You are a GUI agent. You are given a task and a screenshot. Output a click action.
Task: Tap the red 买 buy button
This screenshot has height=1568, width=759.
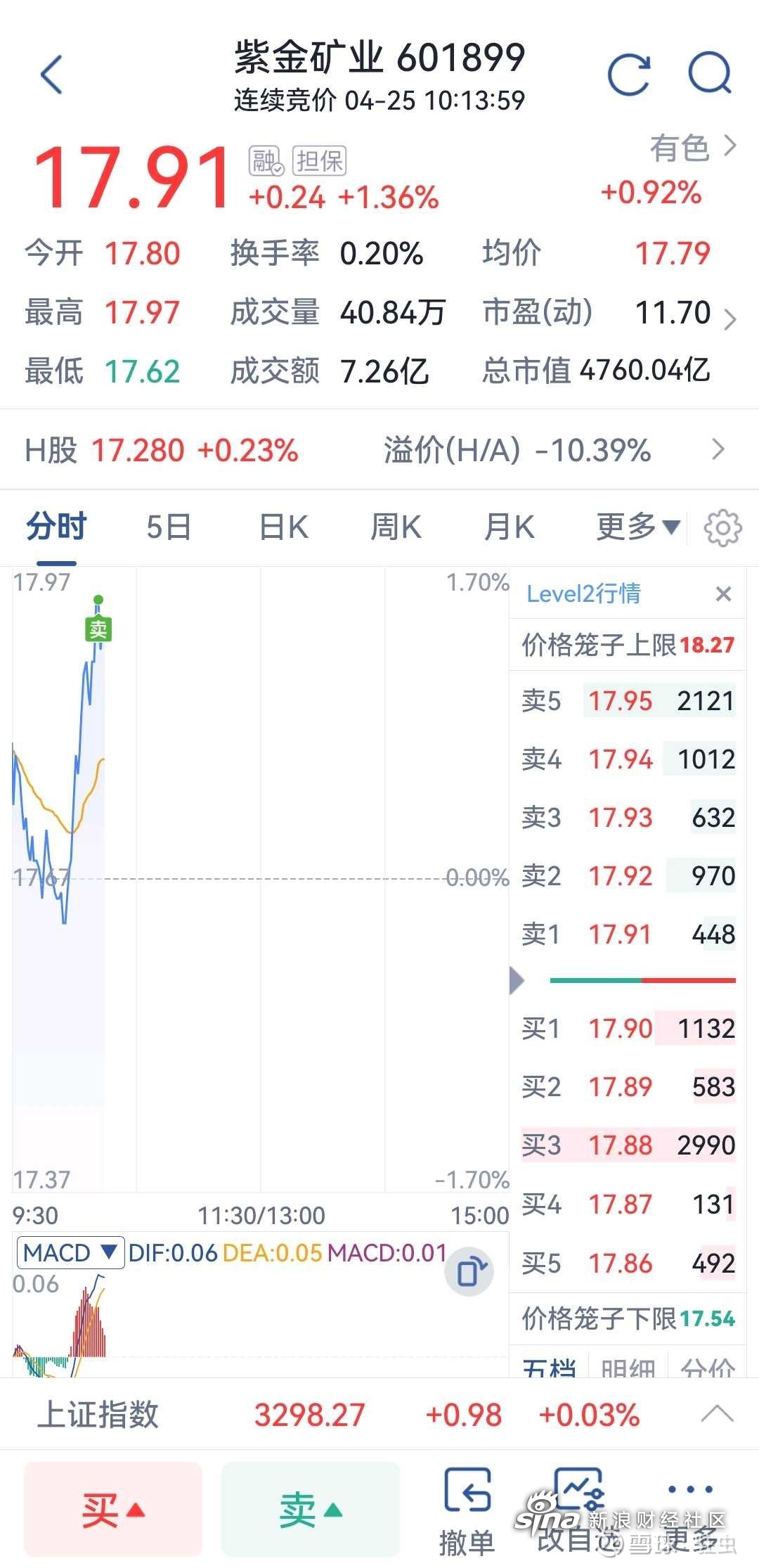tap(113, 1510)
